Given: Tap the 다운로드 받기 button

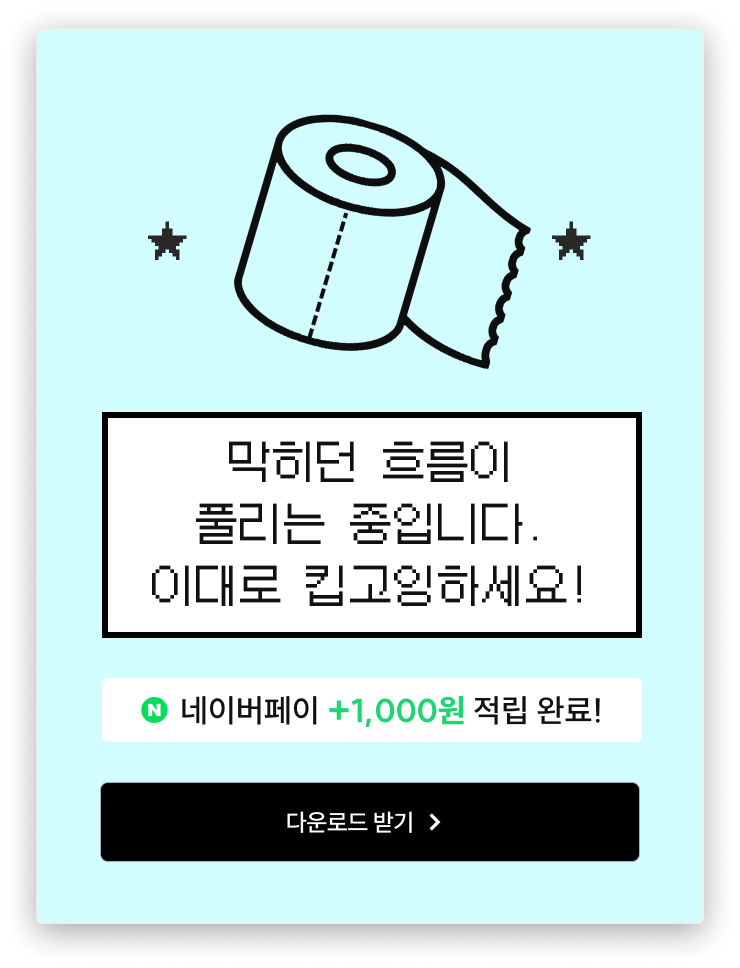Looking at the screenshot, I should (369, 822).
